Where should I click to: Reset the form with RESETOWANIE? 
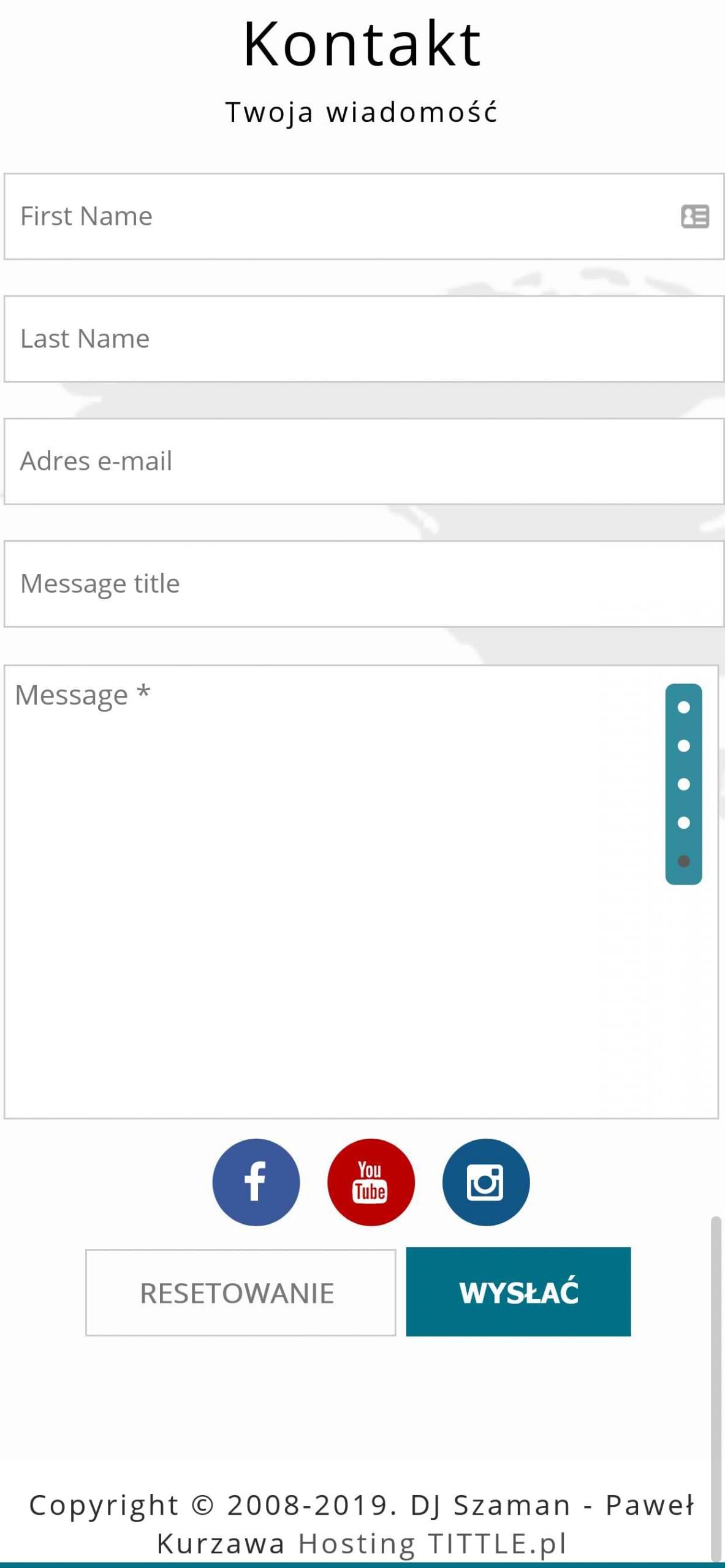[240, 1292]
